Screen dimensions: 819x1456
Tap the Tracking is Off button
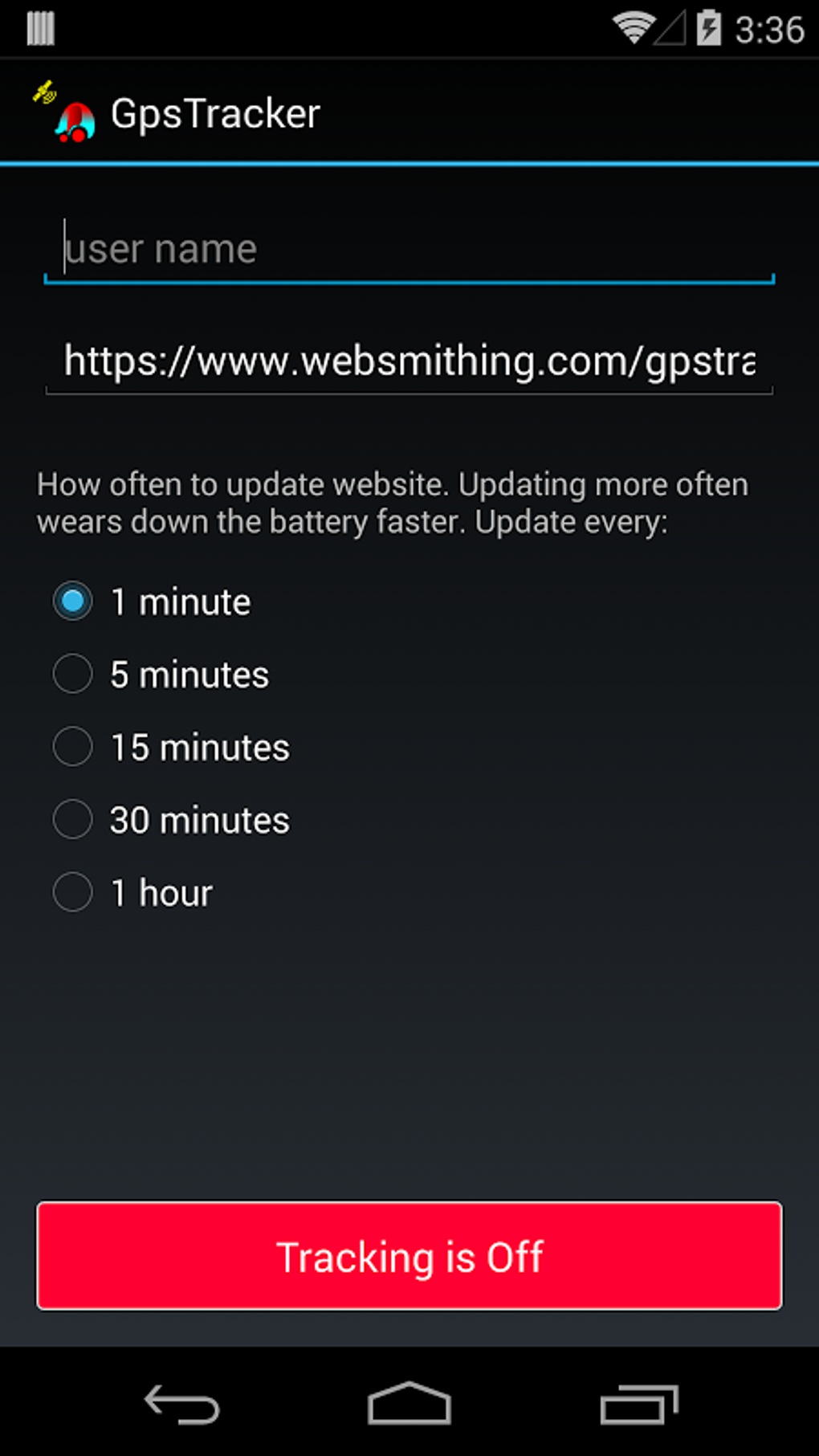[x=409, y=1256]
